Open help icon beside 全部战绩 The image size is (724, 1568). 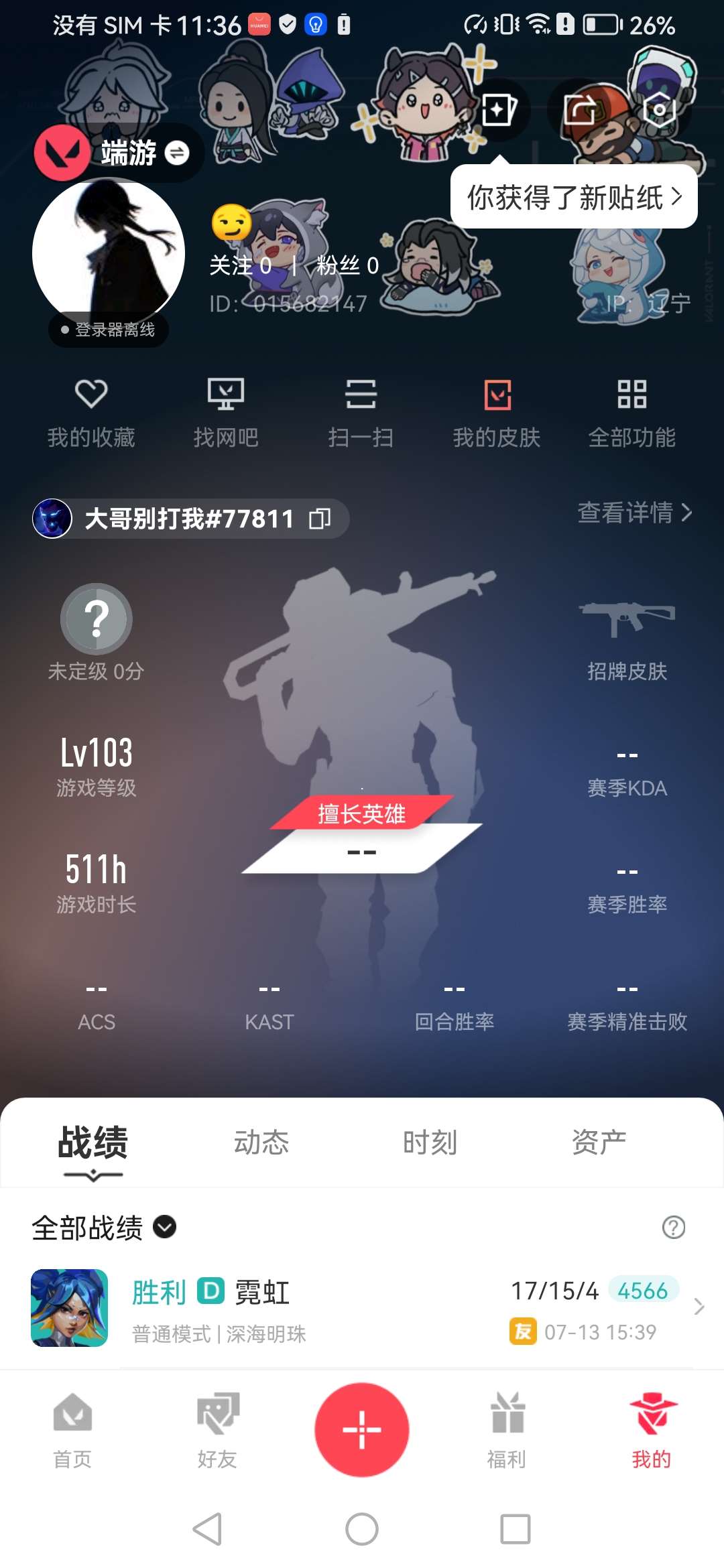pos(673,1228)
